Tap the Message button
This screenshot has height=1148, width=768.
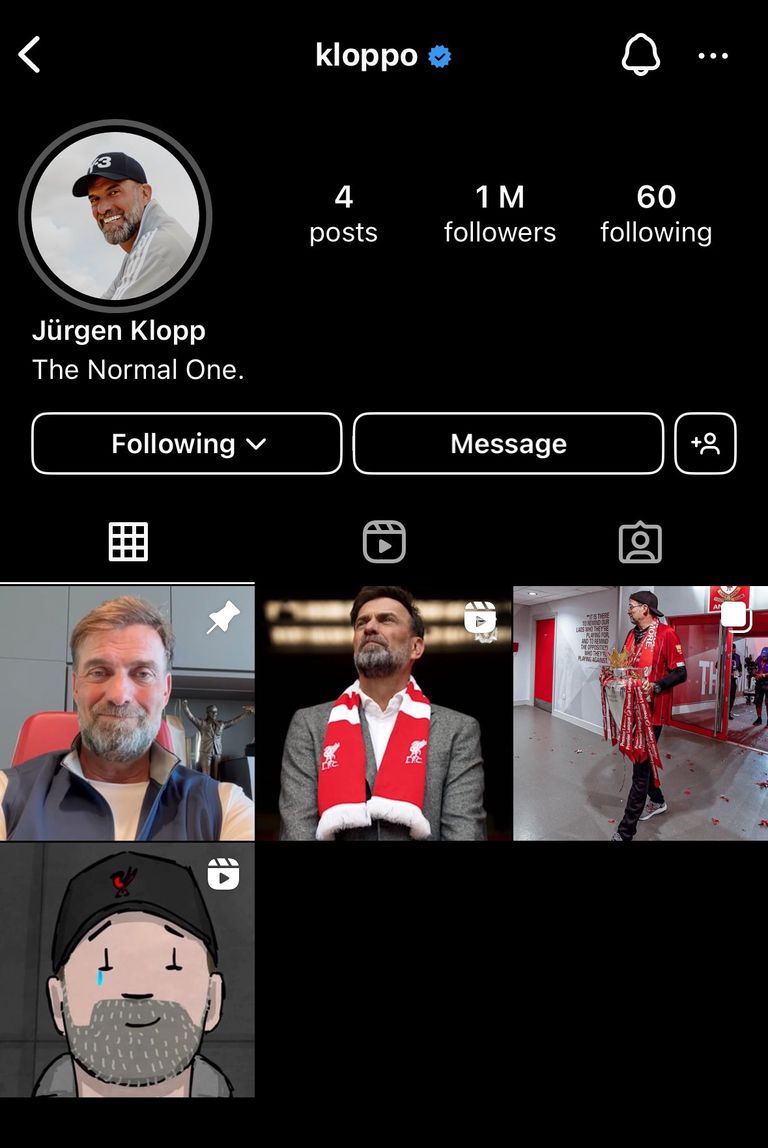(x=508, y=443)
